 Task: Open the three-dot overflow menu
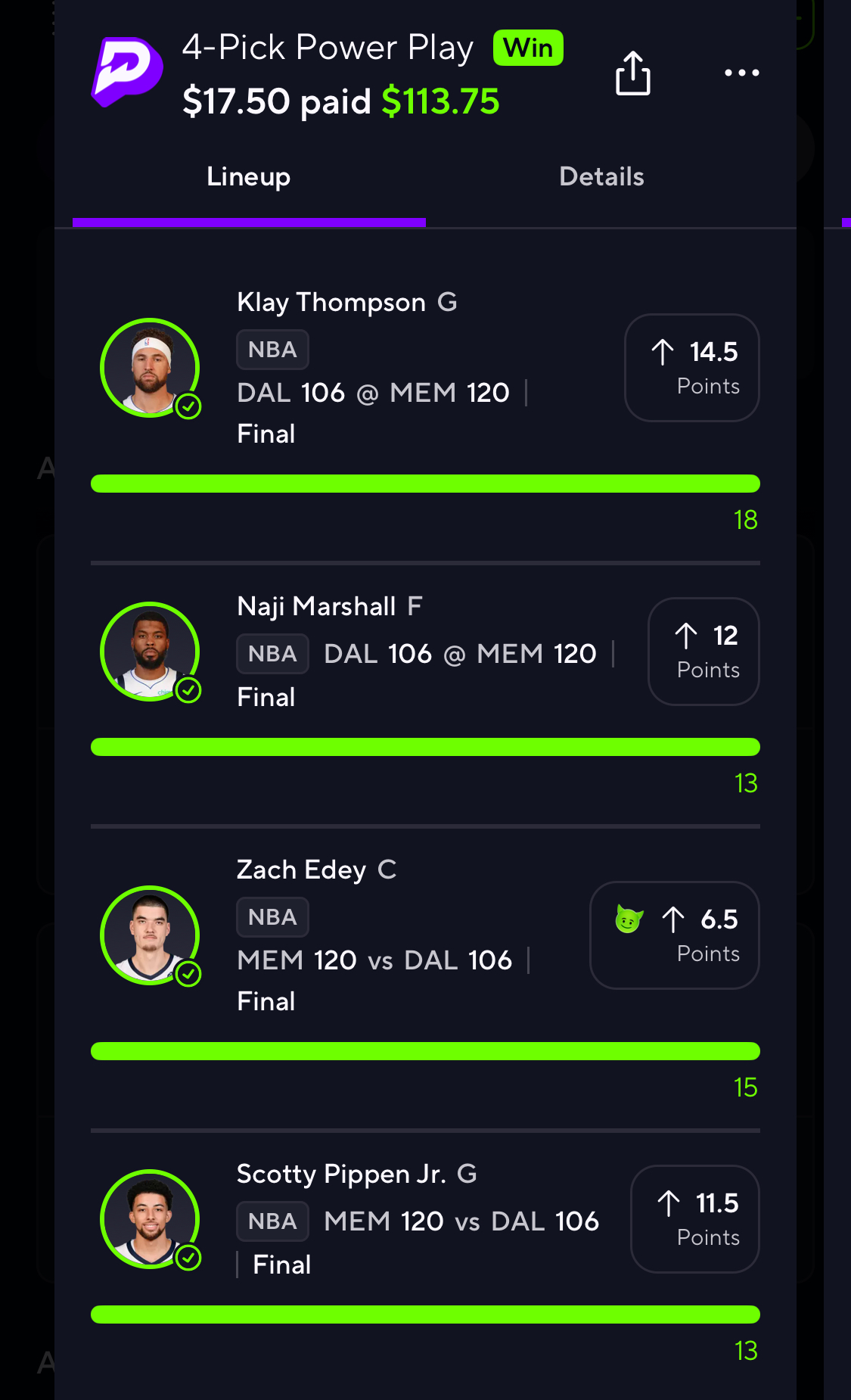[x=741, y=73]
